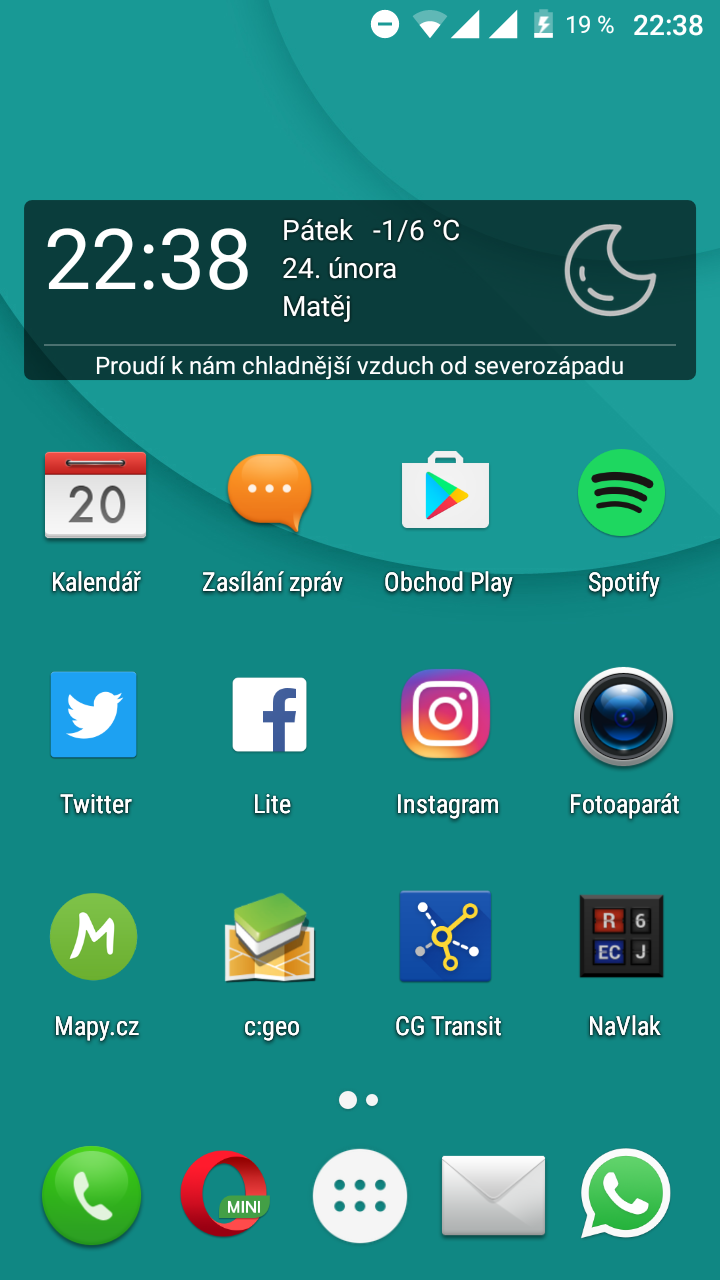Open the Kalendář app
720x1280 pixels.
tap(96, 495)
